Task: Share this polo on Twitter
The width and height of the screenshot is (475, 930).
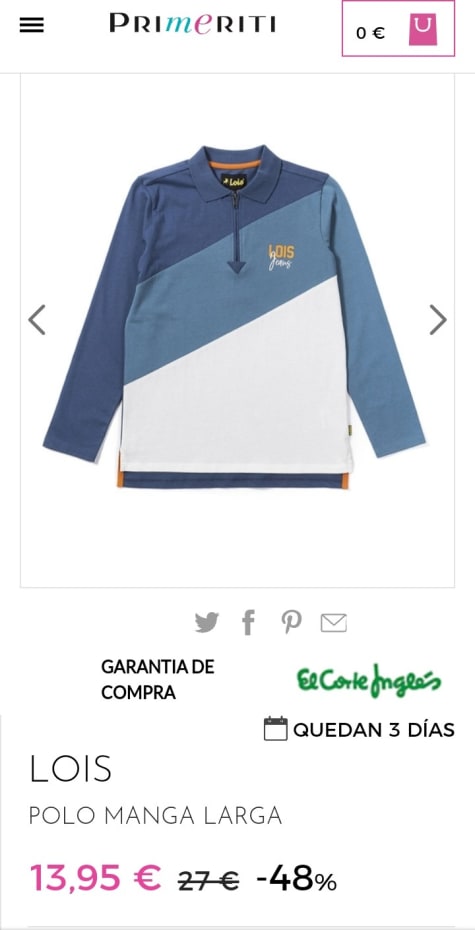Action: point(206,623)
